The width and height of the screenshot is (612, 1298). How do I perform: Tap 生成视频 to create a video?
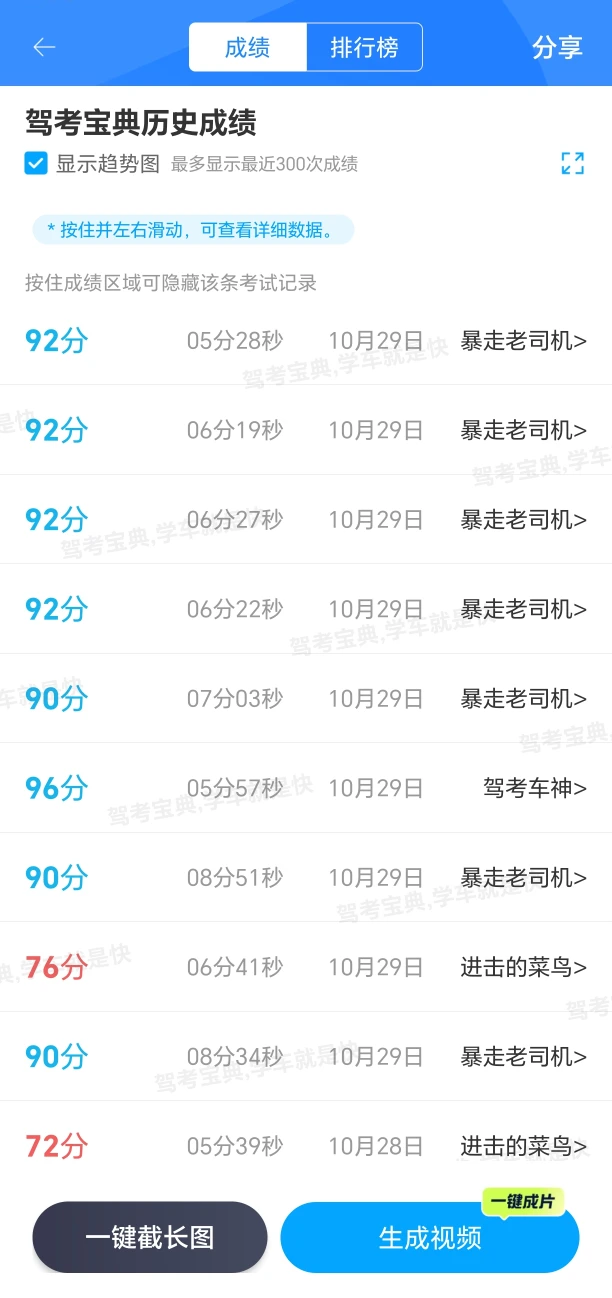430,1238
